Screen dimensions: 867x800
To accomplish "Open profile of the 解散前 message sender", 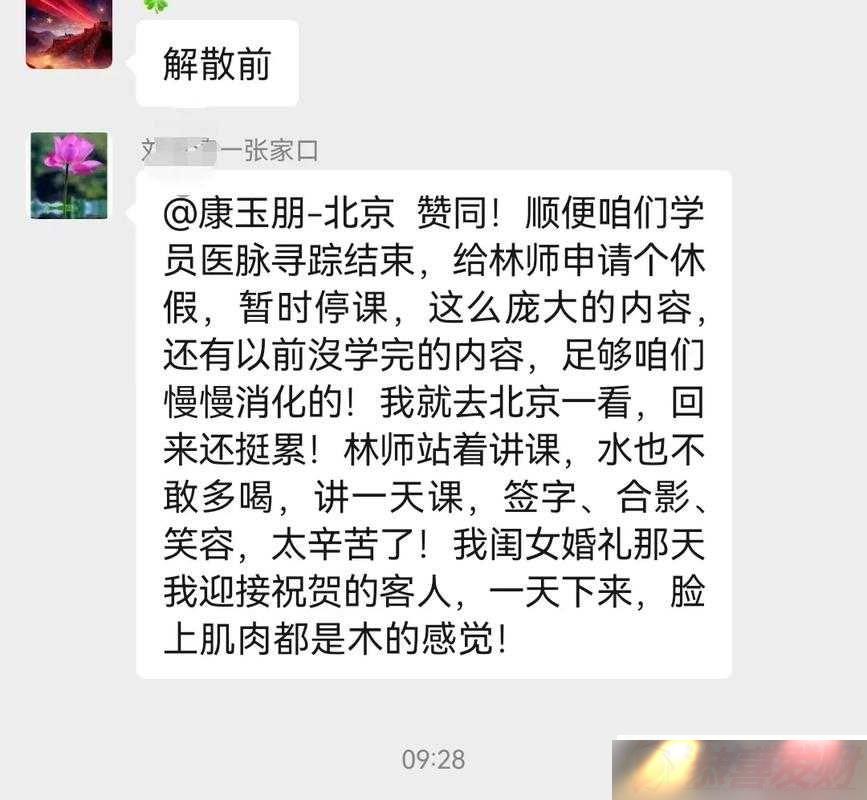I will 68,33.
